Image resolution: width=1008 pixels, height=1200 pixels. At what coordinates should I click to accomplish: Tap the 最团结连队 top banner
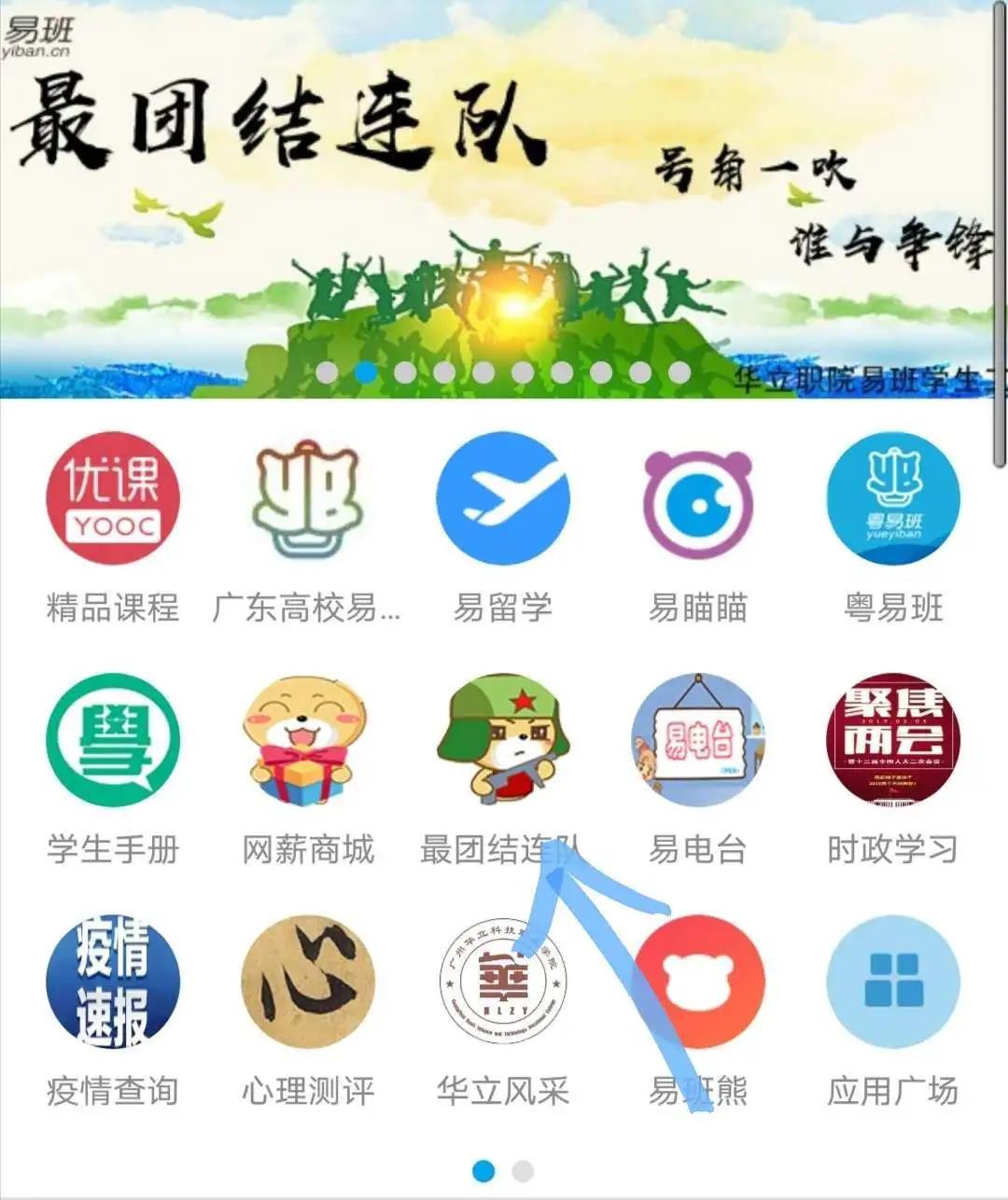(x=504, y=187)
